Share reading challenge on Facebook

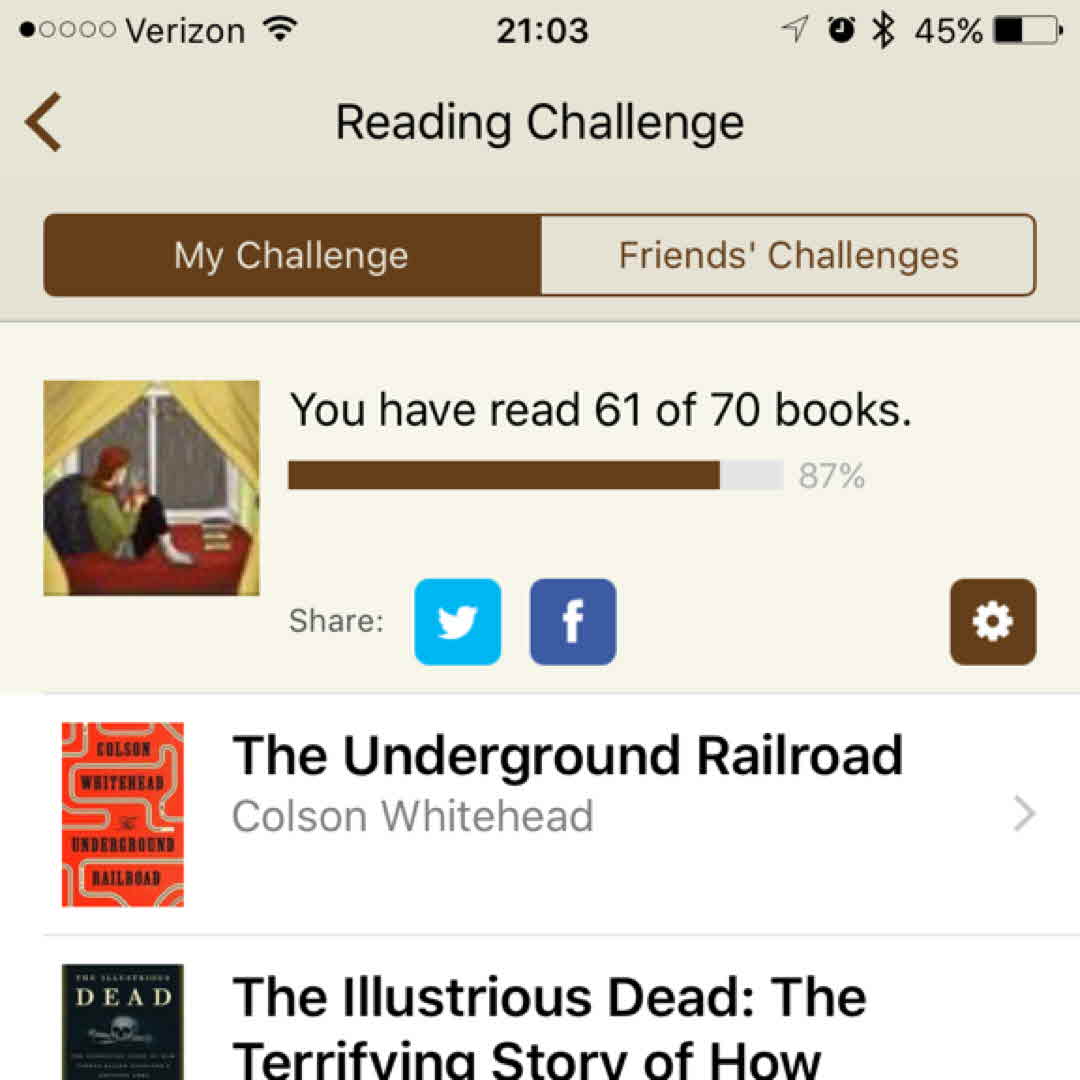[573, 622]
